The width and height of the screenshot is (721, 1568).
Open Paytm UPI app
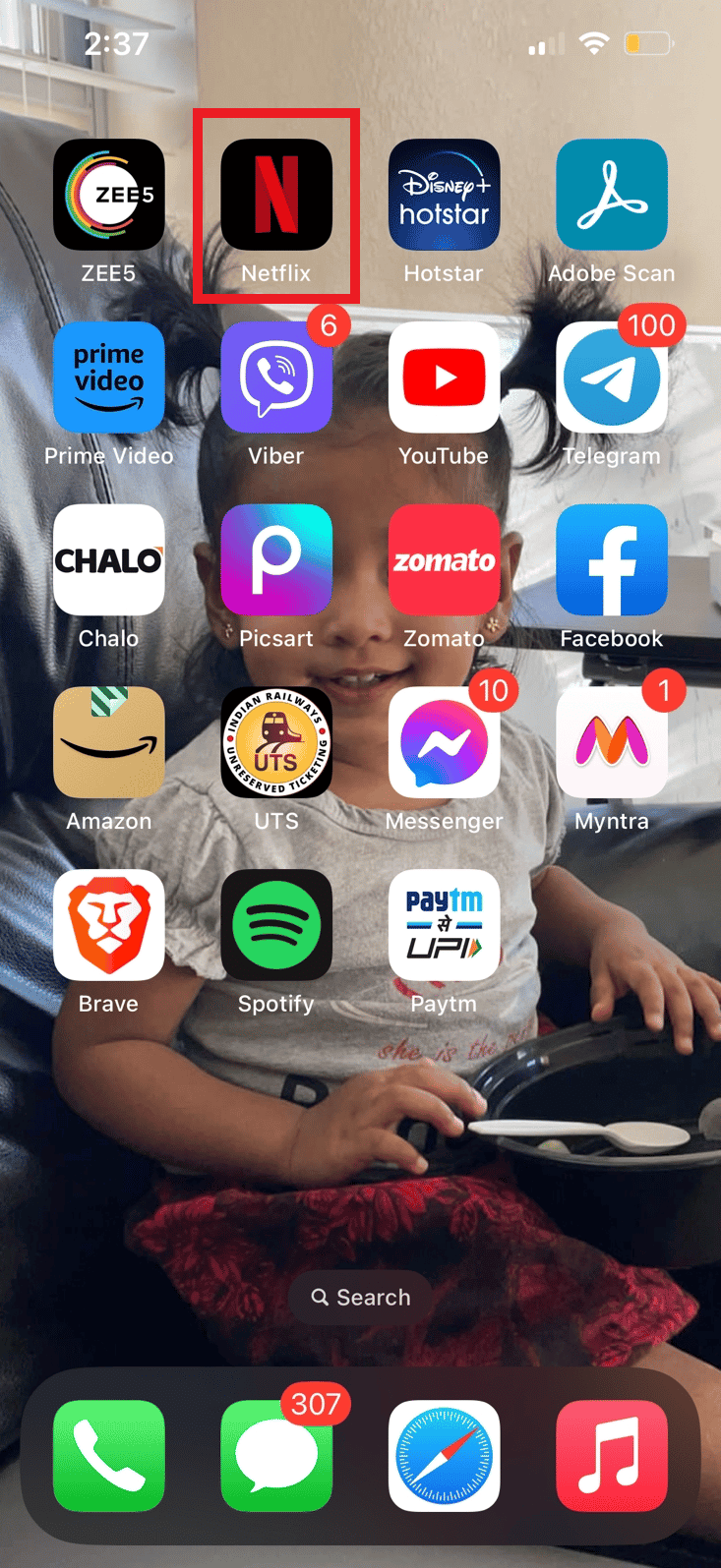[444, 925]
